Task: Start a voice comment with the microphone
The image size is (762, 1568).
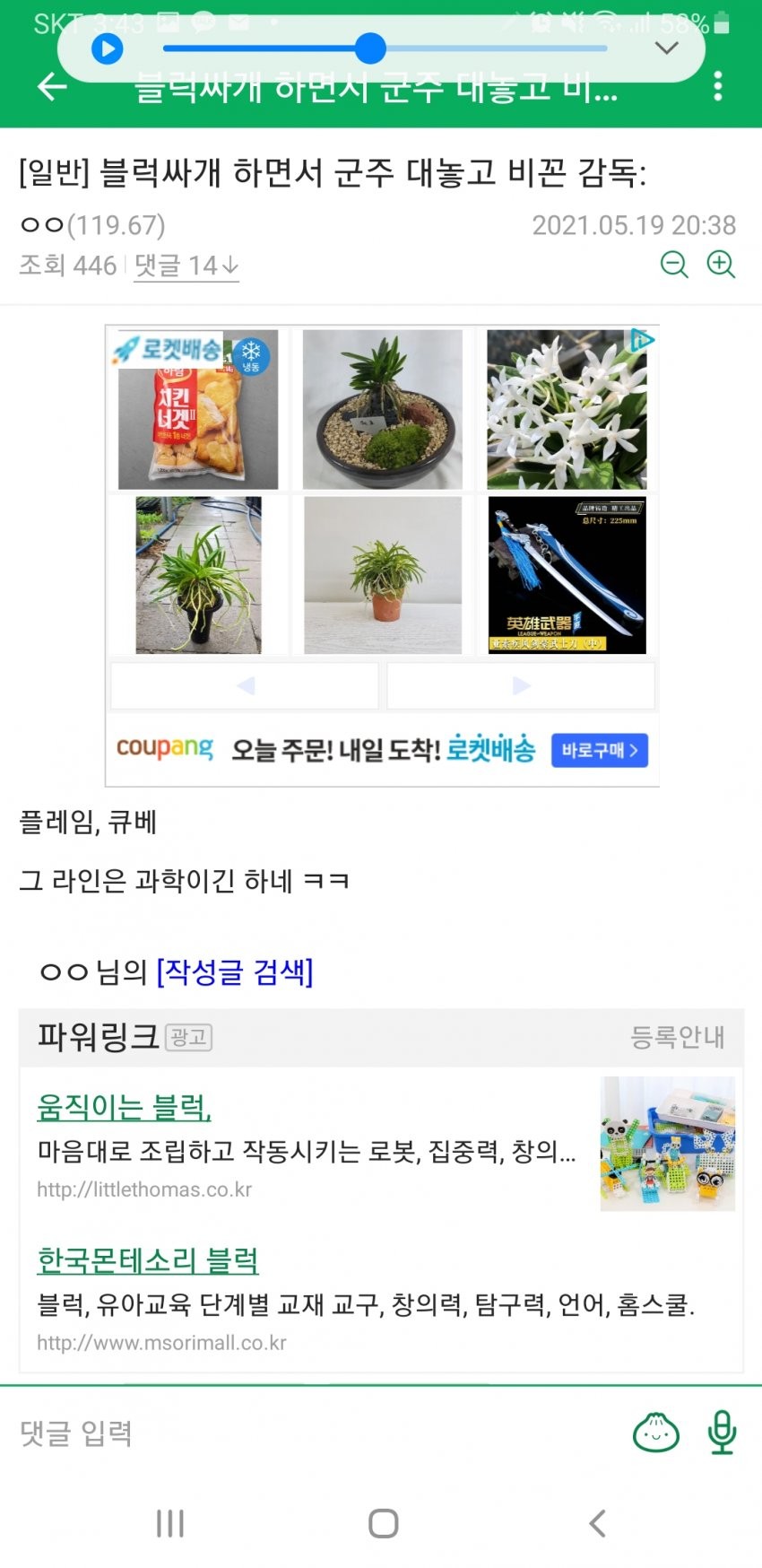Action: pyautogui.click(x=722, y=1433)
